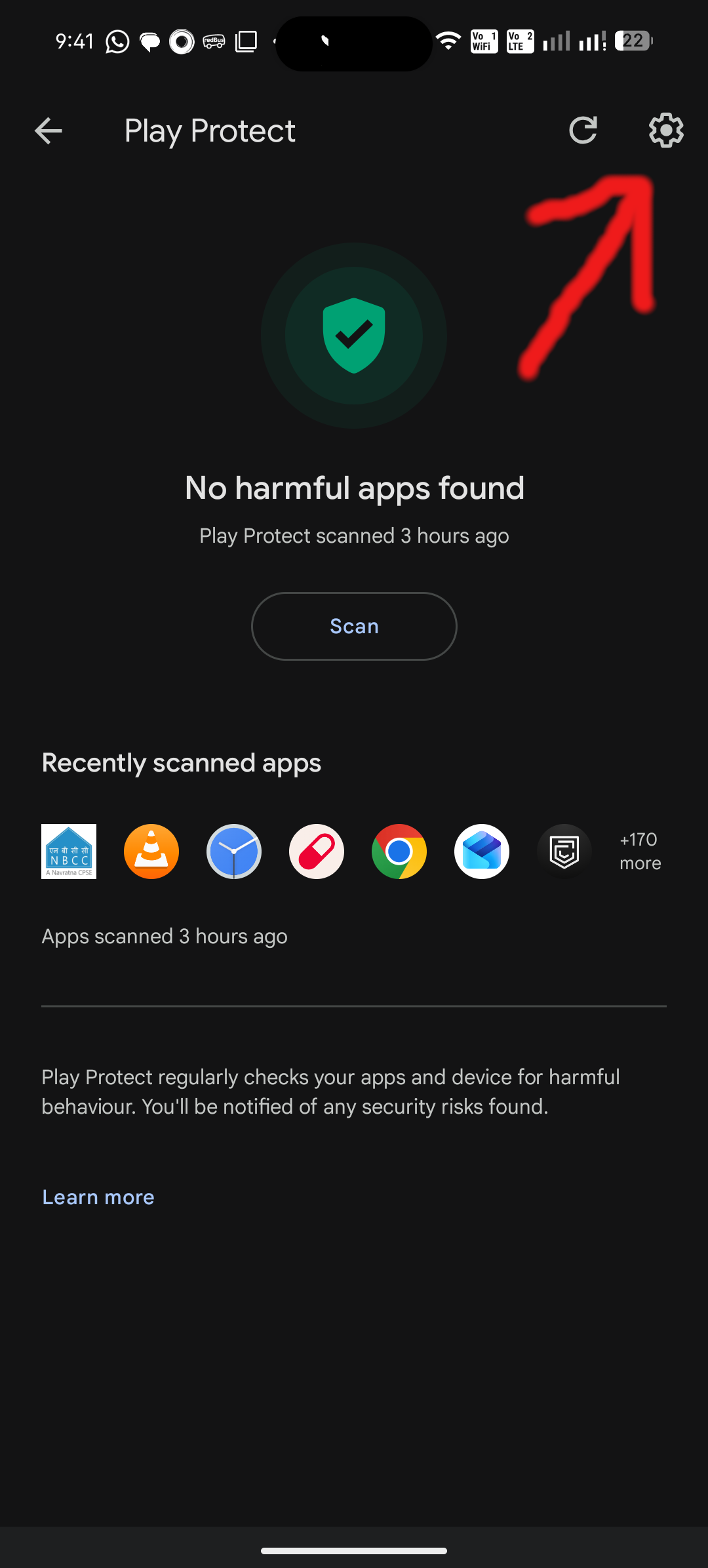Start a scan with the Scan button

pyautogui.click(x=354, y=626)
